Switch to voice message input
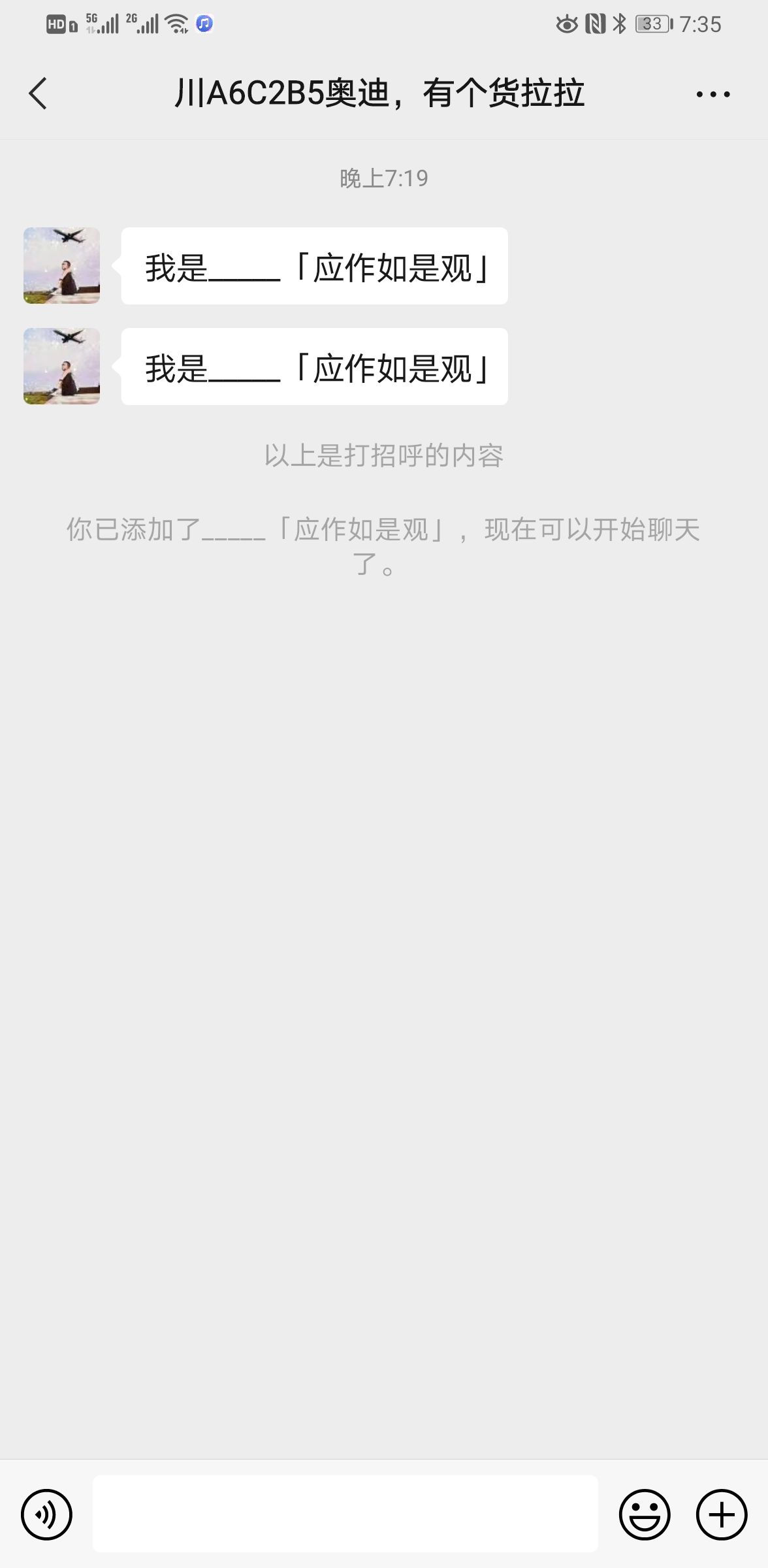The image size is (768, 1568). click(x=46, y=1514)
